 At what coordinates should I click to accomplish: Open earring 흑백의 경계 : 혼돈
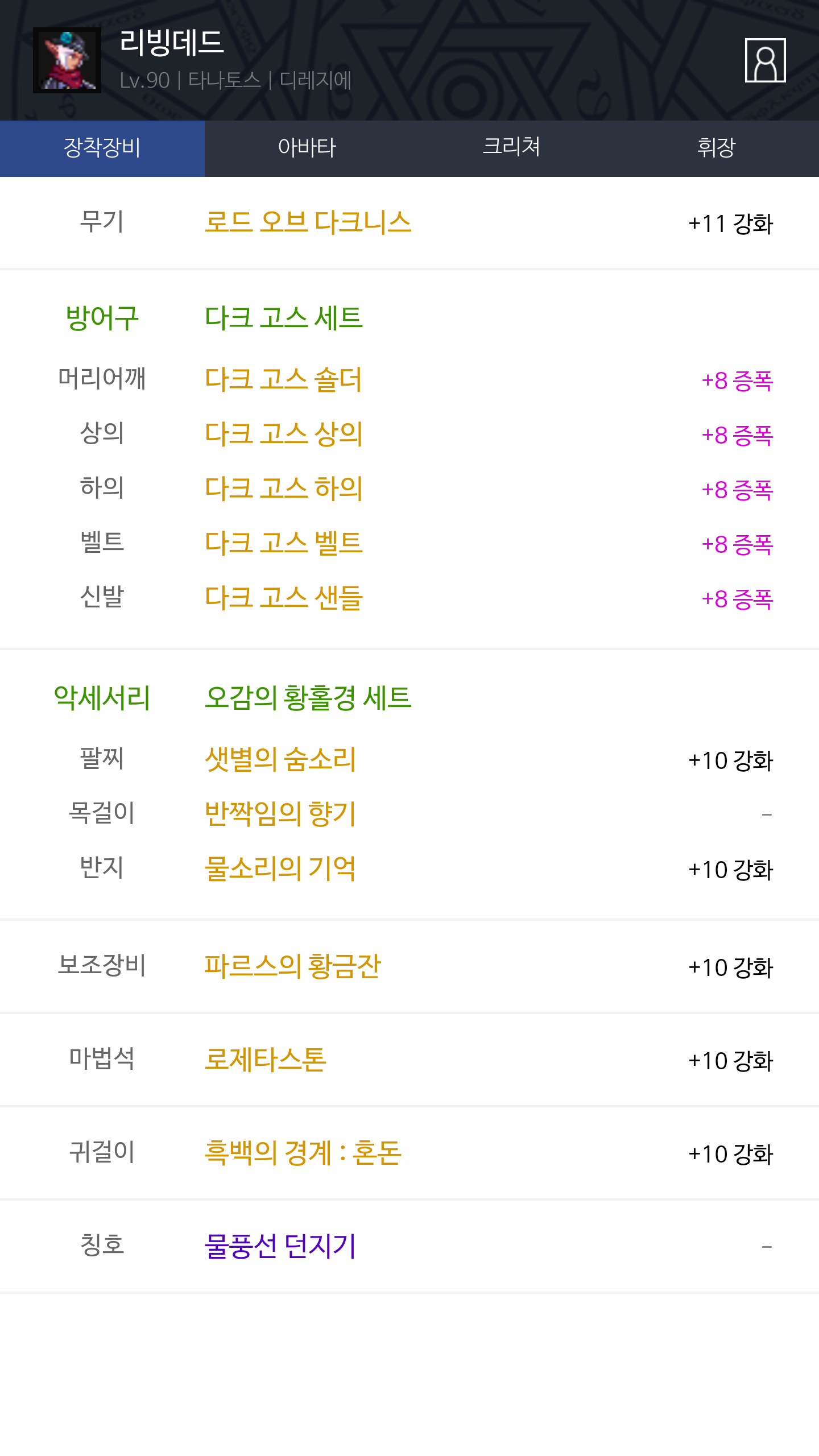(303, 1152)
